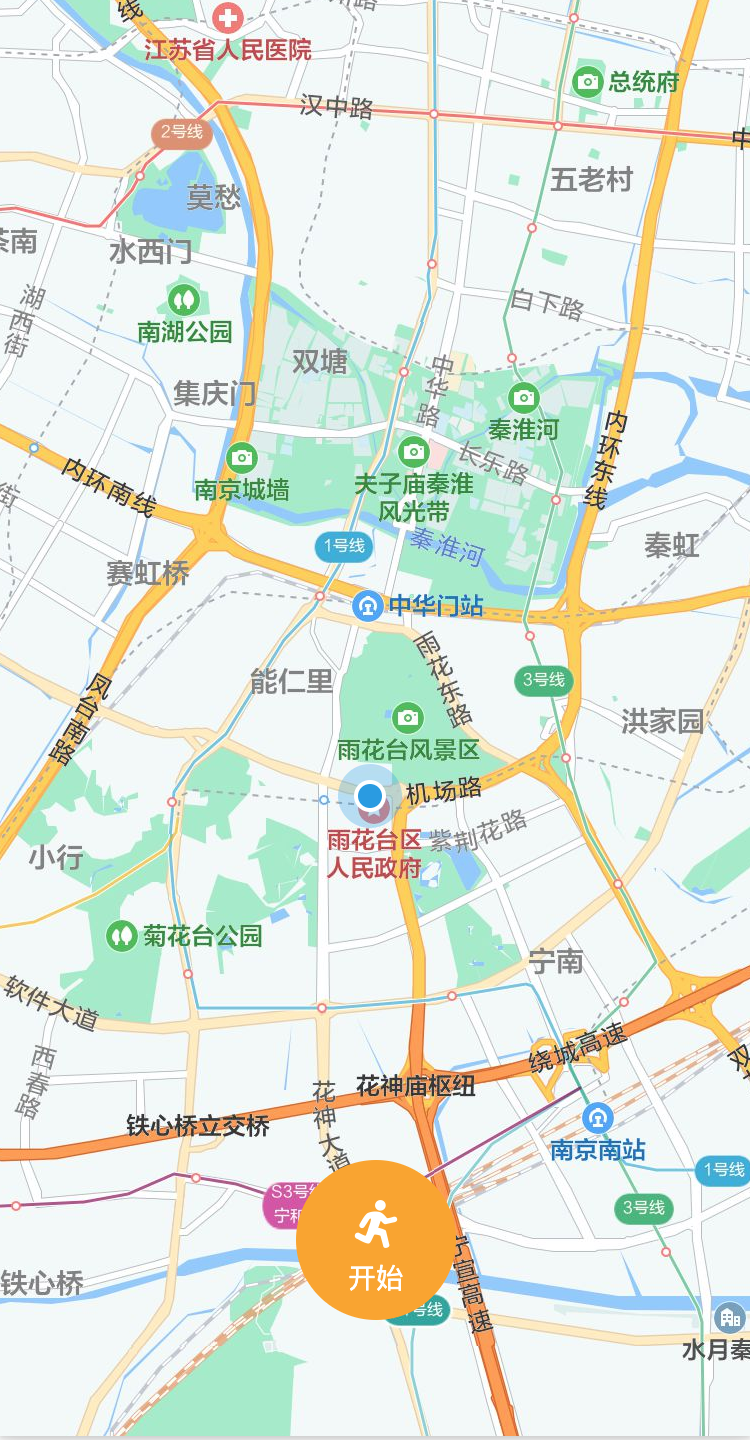
Task: Select the 菊花台公园 park marker
Action: point(122,936)
